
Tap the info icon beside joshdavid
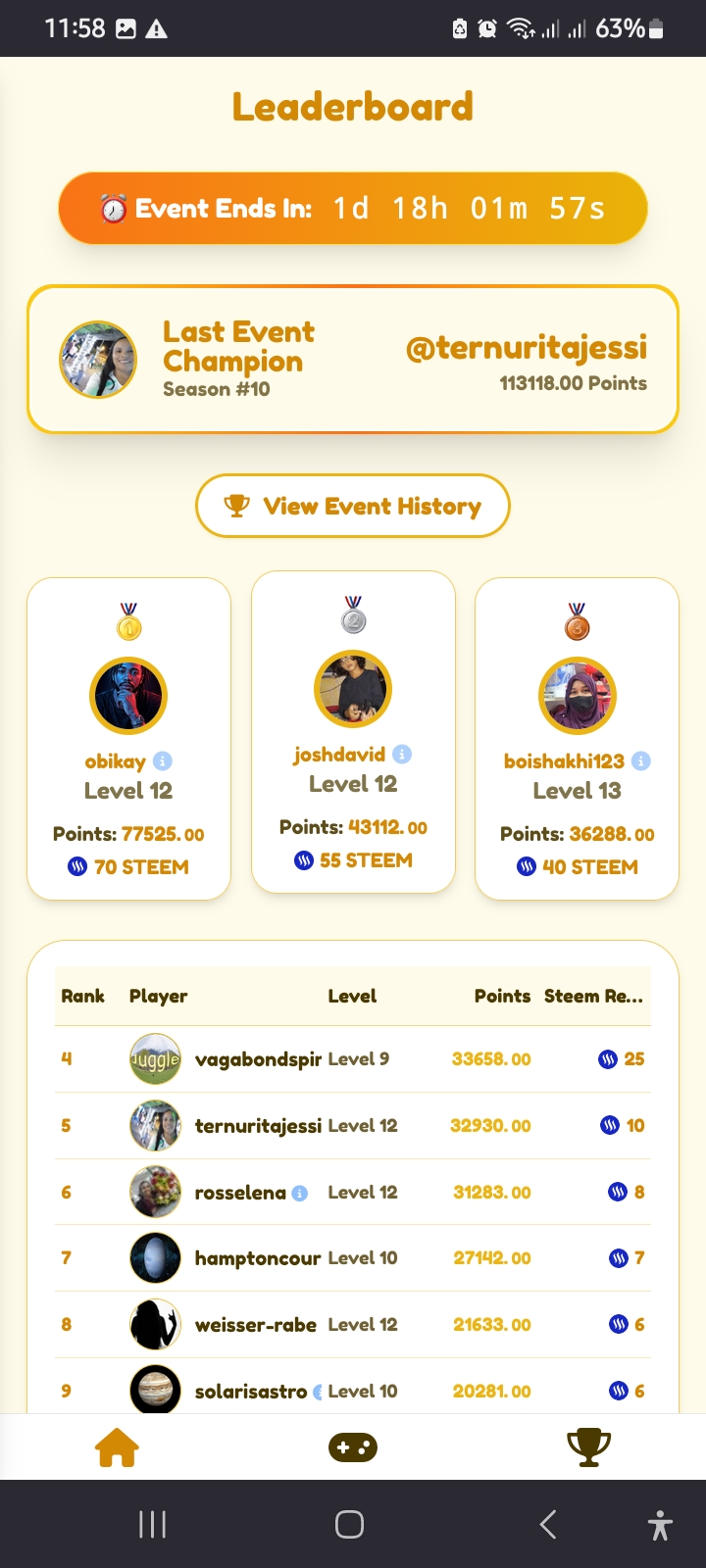[402, 755]
